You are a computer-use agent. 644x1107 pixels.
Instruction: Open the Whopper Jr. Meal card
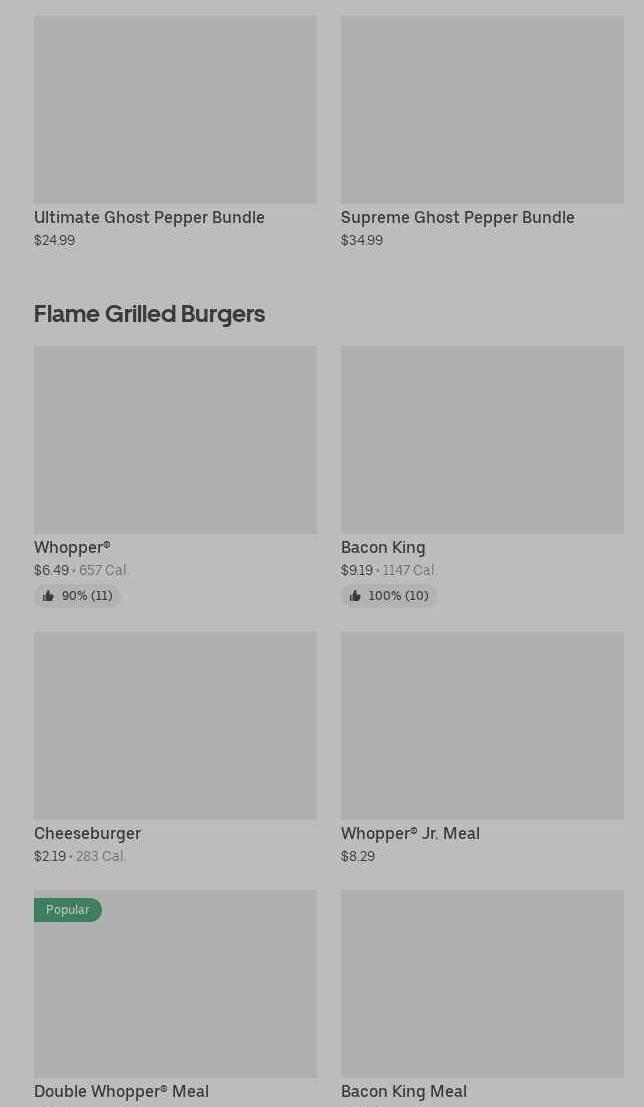[x=482, y=748]
